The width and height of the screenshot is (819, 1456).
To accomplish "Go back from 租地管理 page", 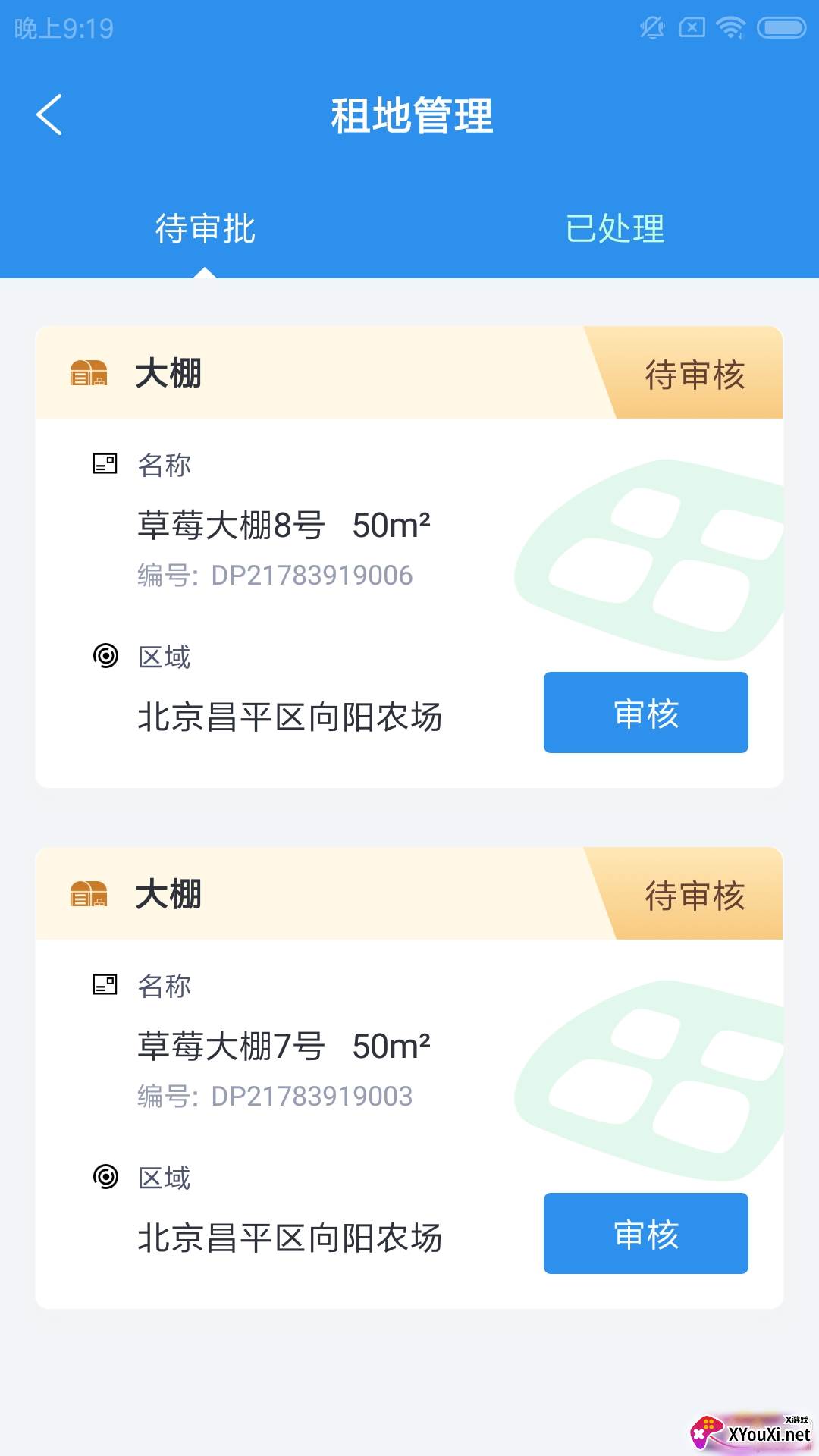I will pyautogui.click(x=50, y=115).
